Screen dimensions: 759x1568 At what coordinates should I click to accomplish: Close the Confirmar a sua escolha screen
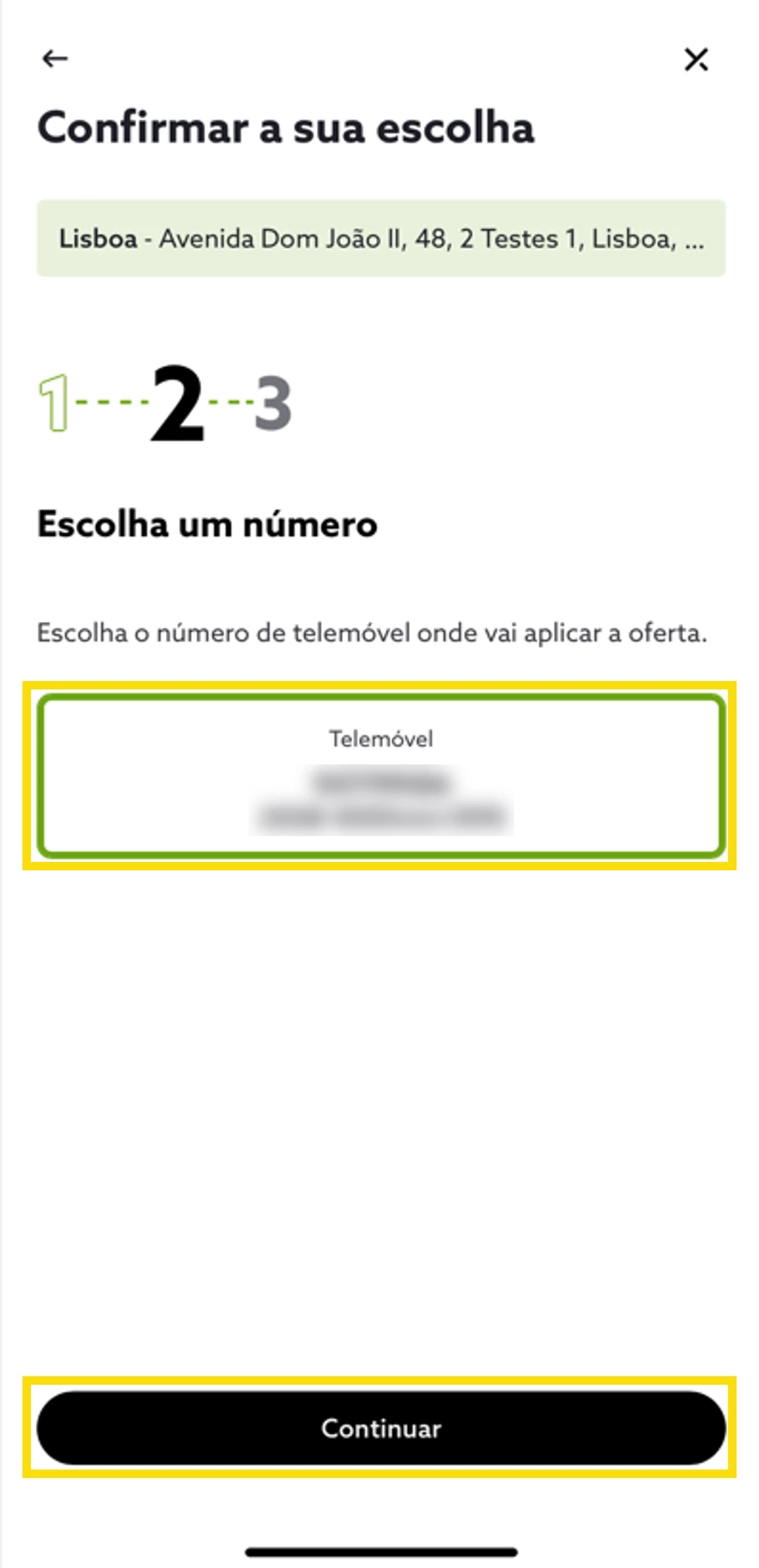pos(696,59)
